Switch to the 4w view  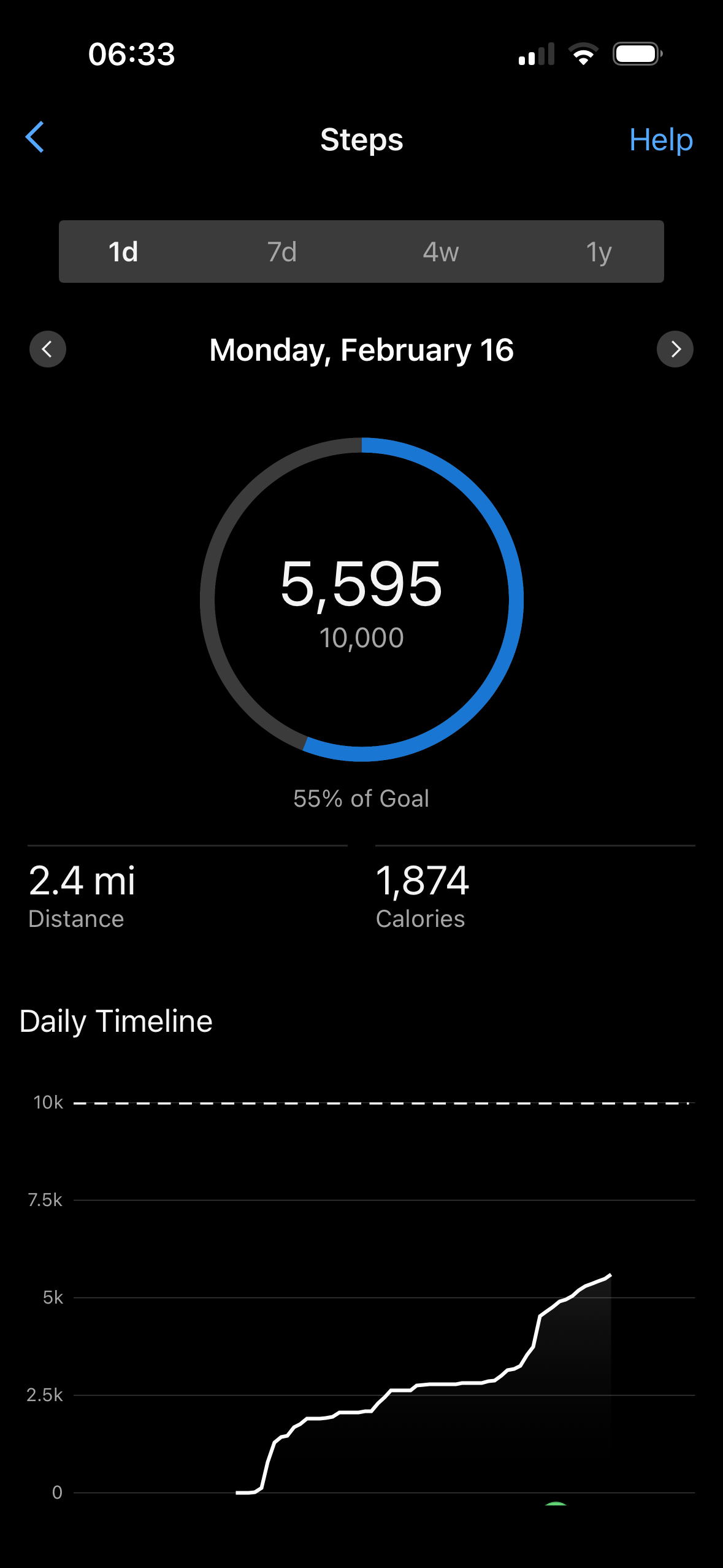click(x=440, y=252)
